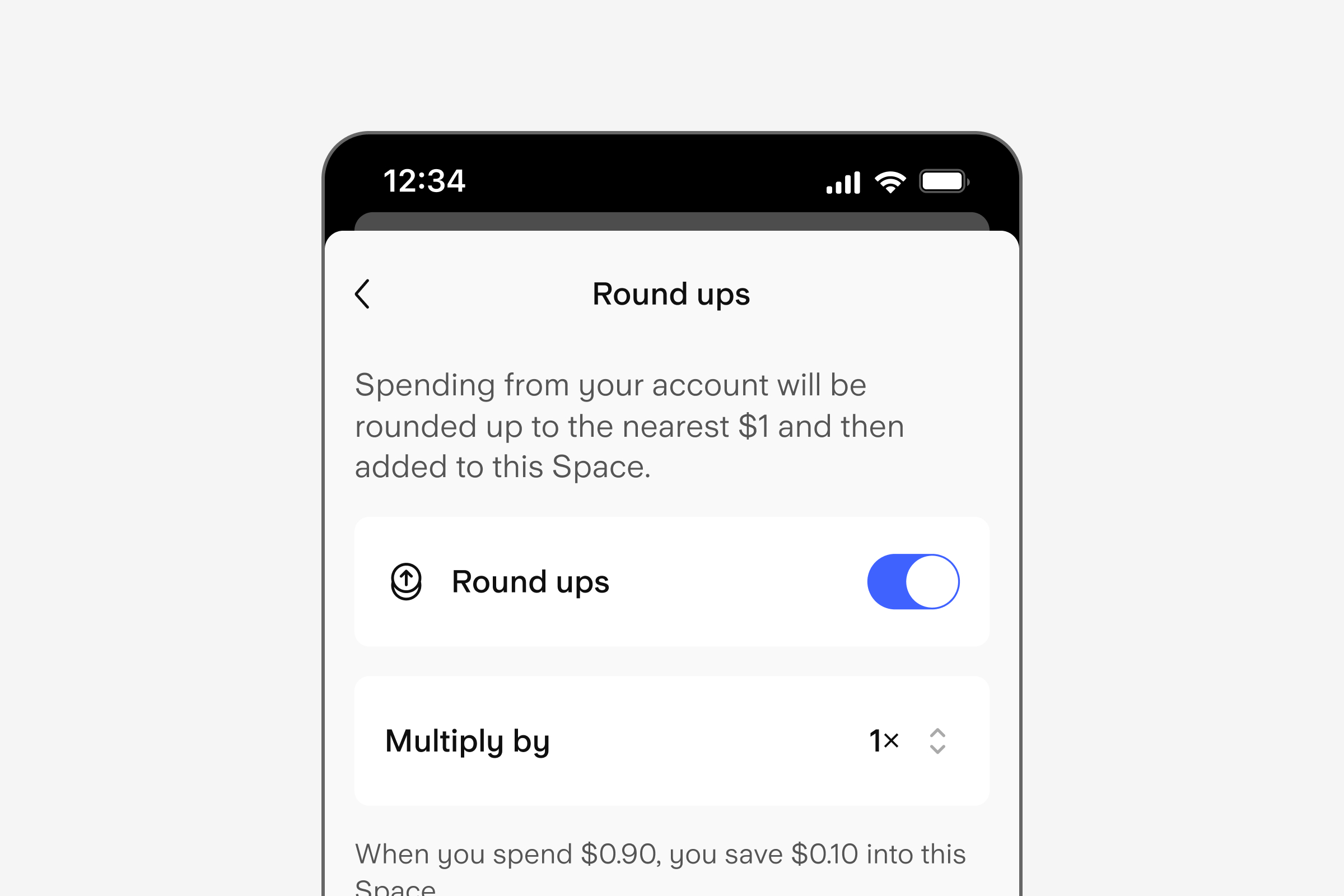Open the Multiply by picker
The width and height of the screenshot is (1344, 896).
point(935,741)
